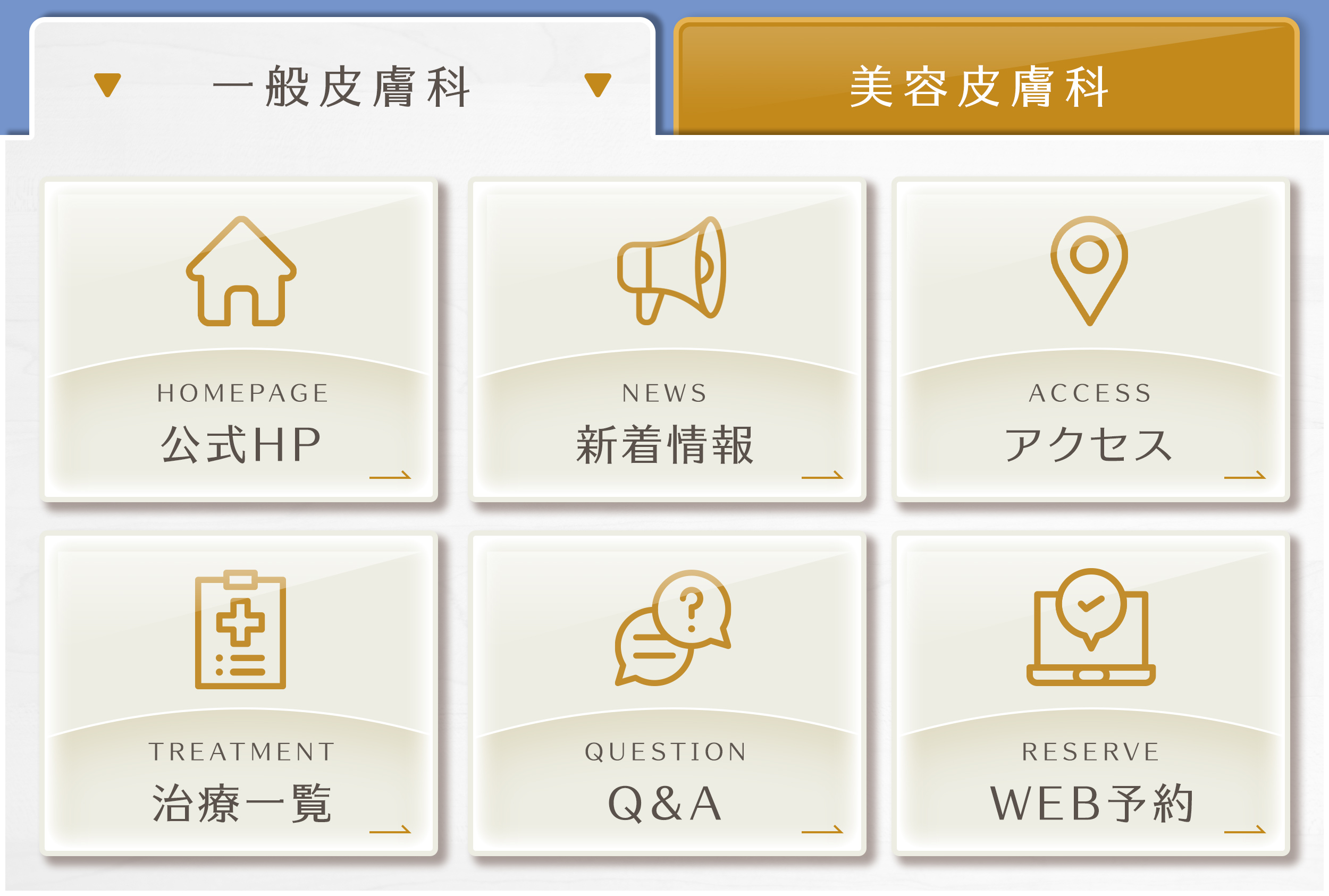Select WEB予約 to reserve online
Image resolution: width=1329 pixels, height=896 pixels.
click(x=1090, y=694)
